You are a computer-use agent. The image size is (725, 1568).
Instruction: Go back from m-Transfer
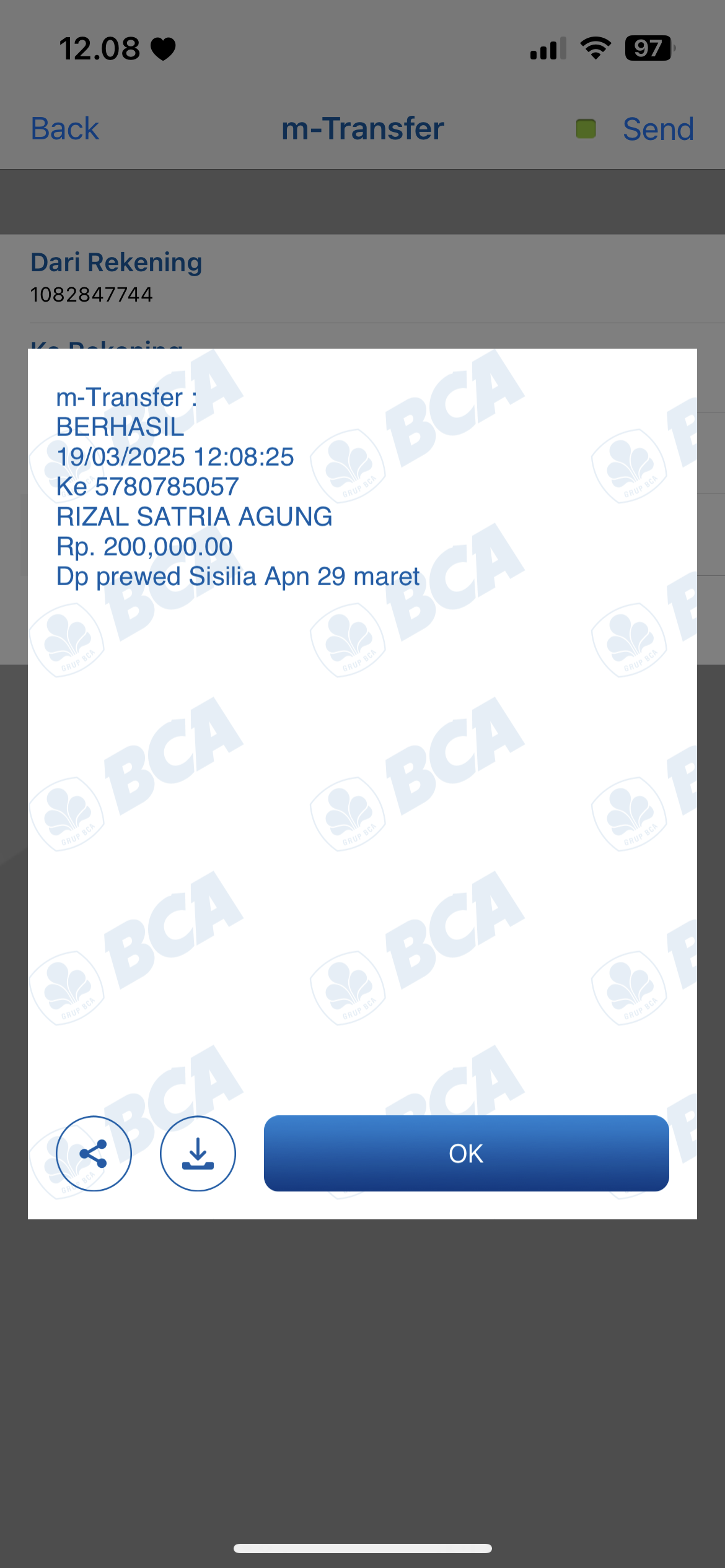65,129
